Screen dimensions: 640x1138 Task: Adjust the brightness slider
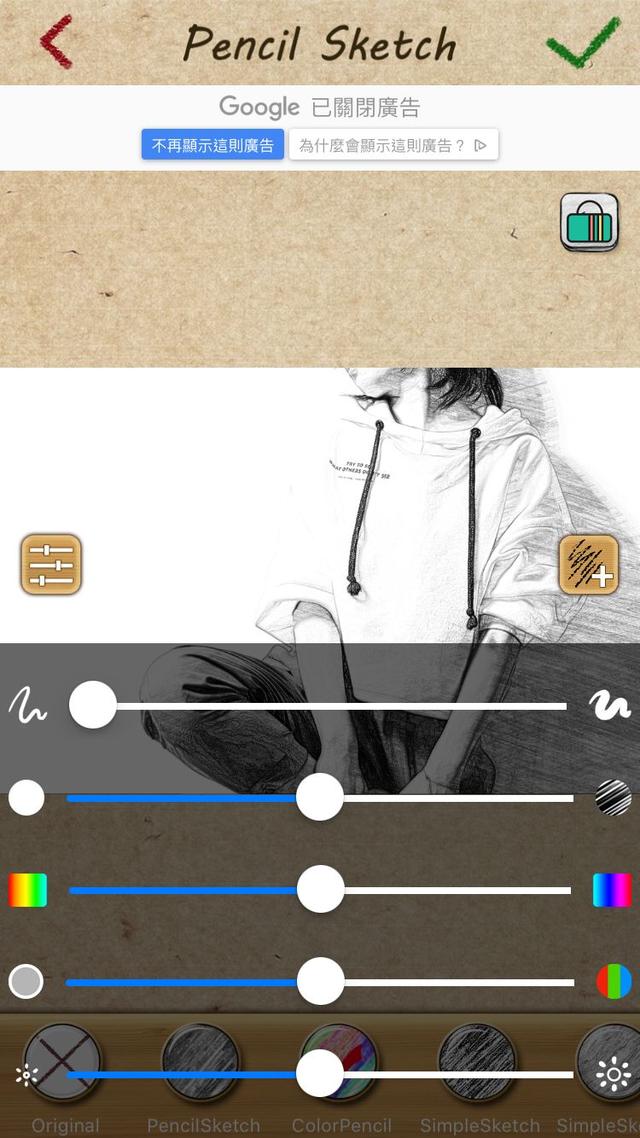(x=319, y=1074)
